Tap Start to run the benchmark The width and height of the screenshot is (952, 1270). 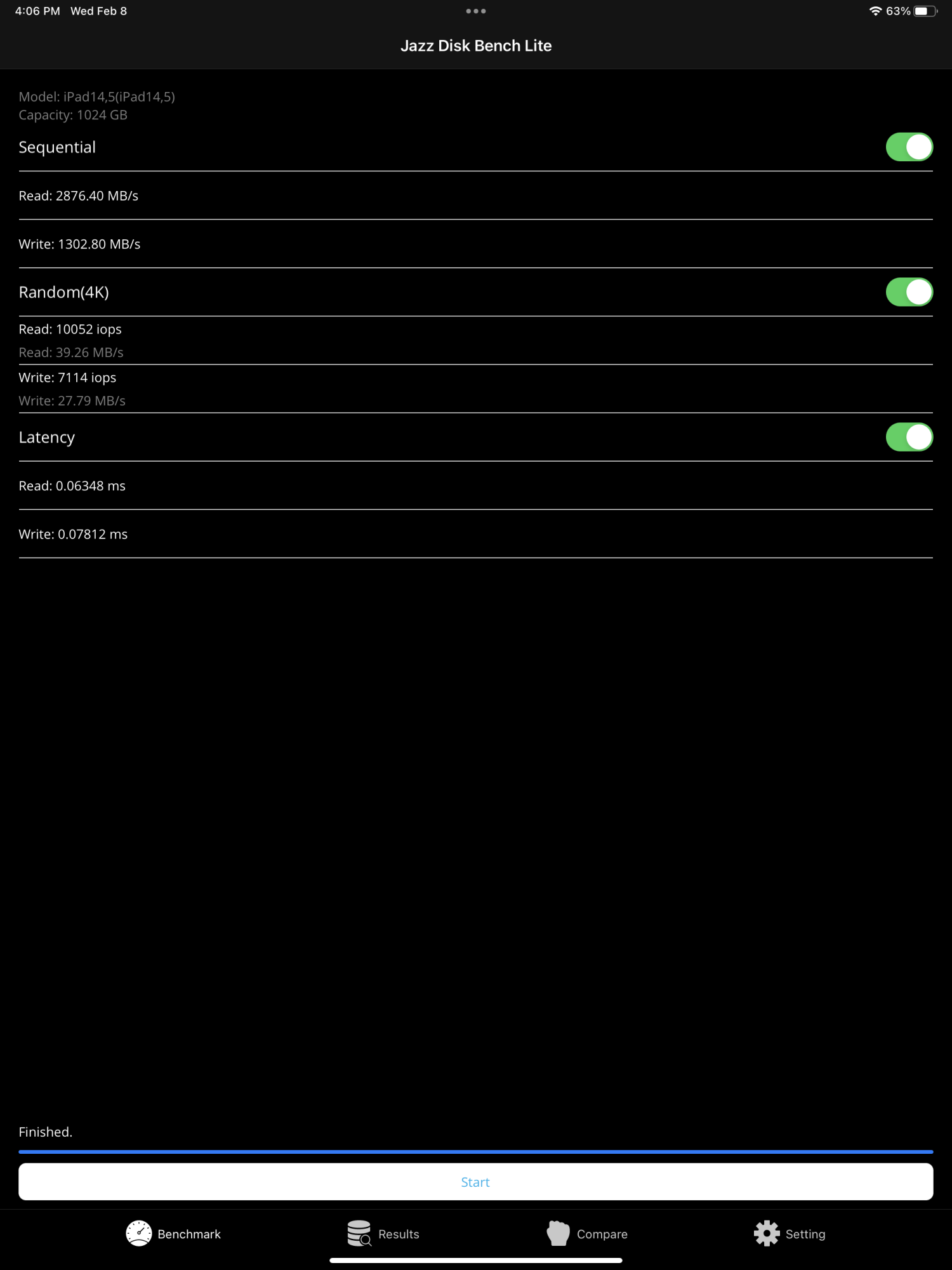(475, 1182)
